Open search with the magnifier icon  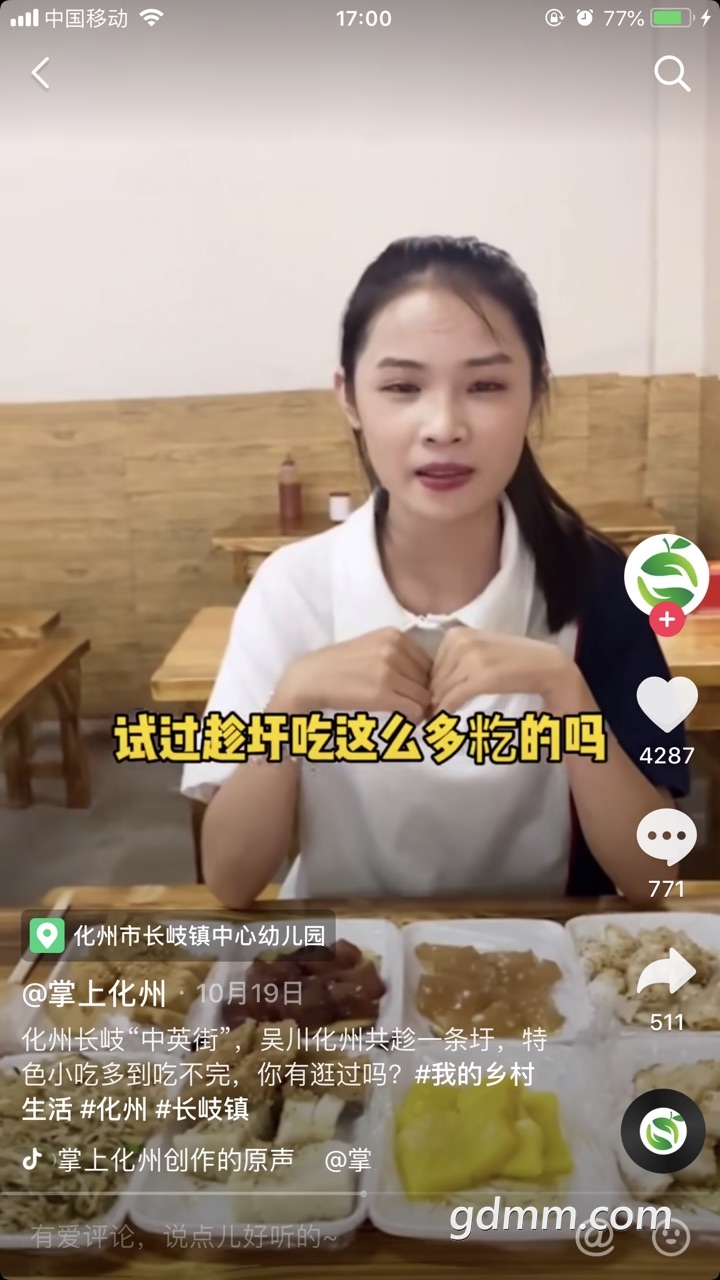(x=672, y=73)
